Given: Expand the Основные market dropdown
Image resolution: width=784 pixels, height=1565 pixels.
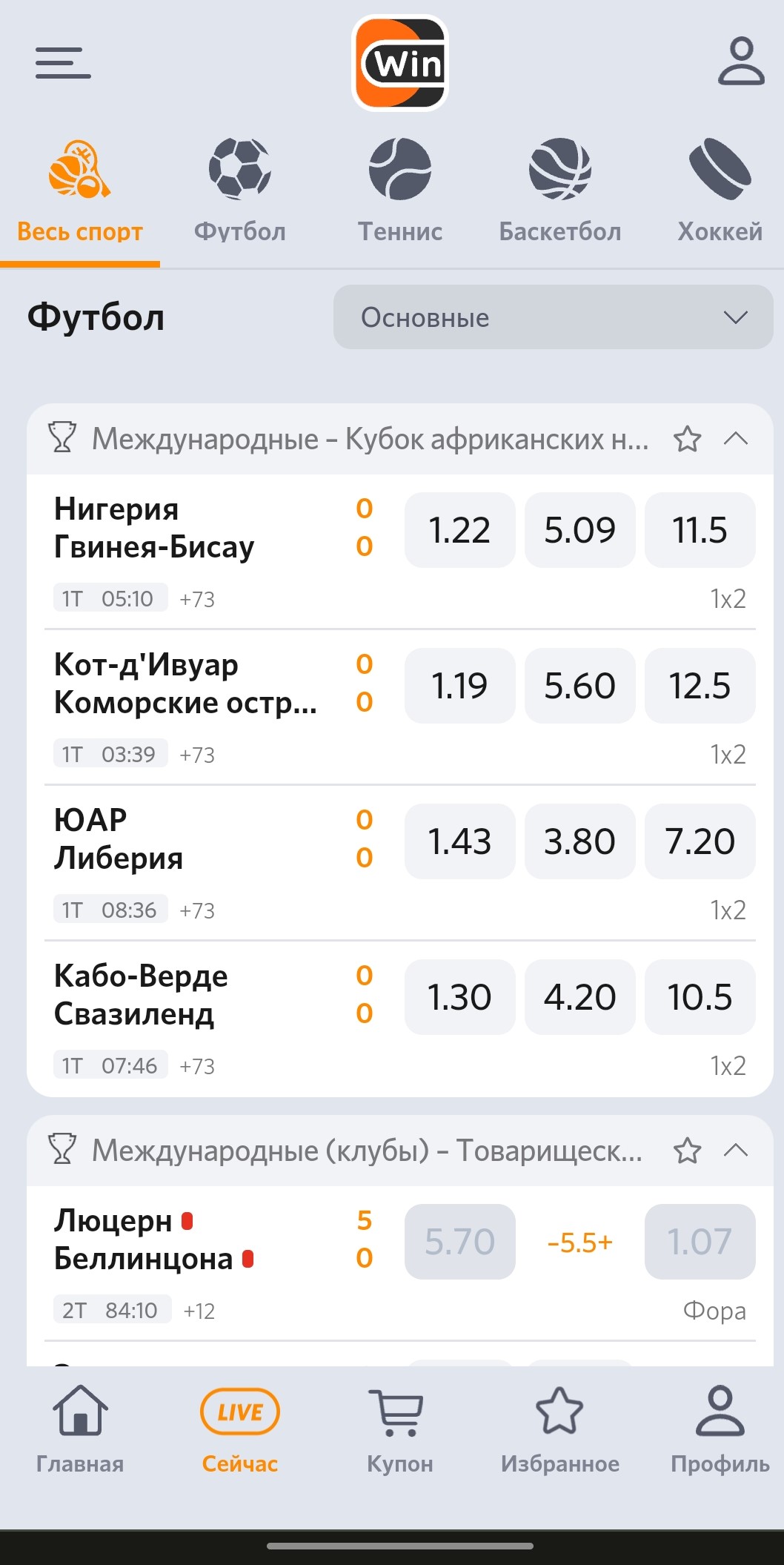Looking at the screenshot, I should [x=554, y=317].
